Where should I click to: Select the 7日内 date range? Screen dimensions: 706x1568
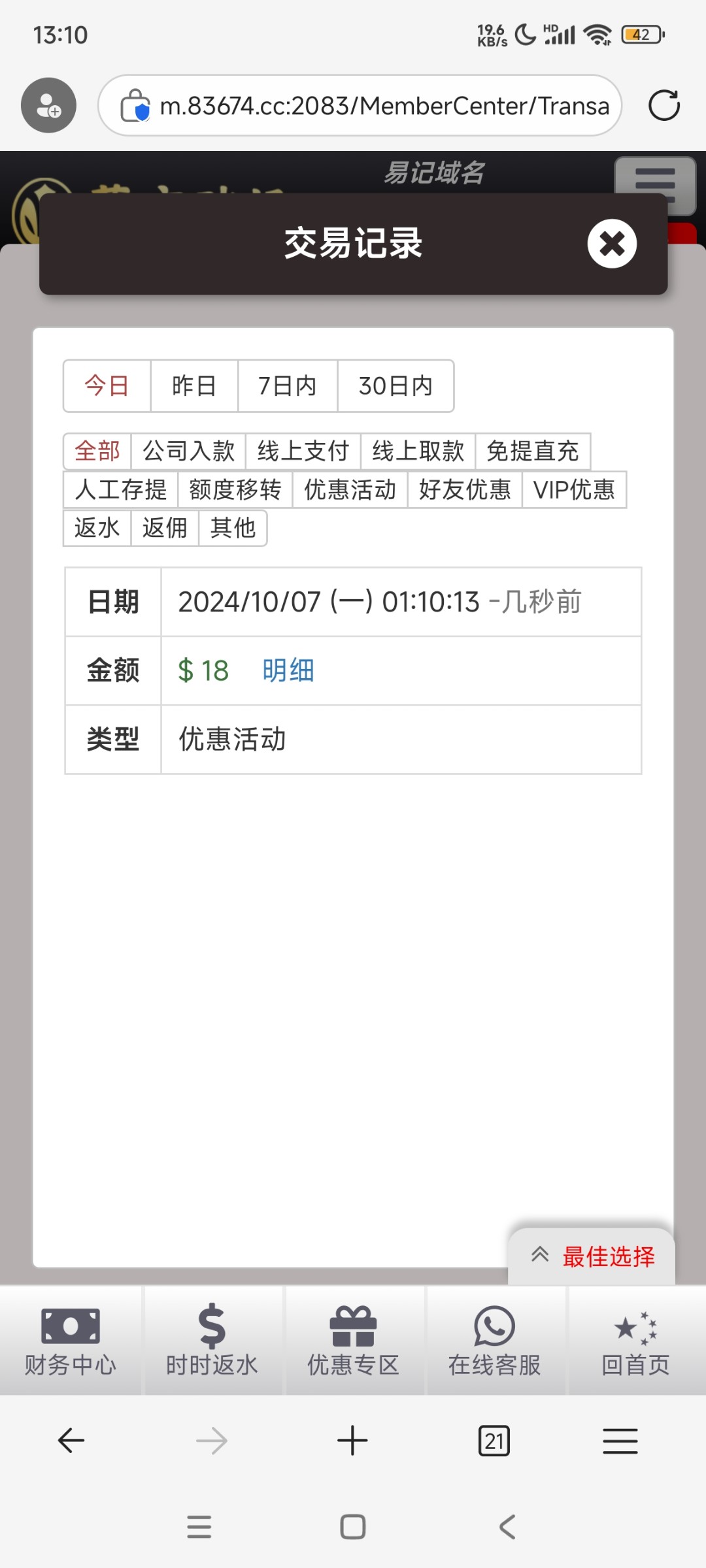coord(288,385)
